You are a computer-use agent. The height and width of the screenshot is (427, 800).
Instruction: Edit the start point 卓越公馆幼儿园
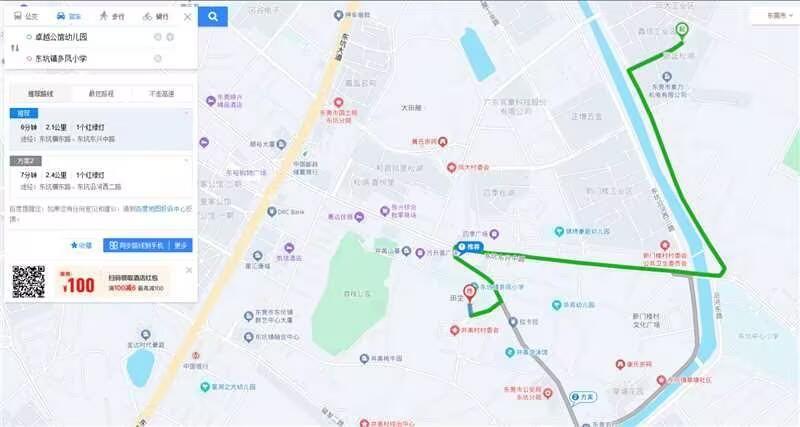click(85, 37)
